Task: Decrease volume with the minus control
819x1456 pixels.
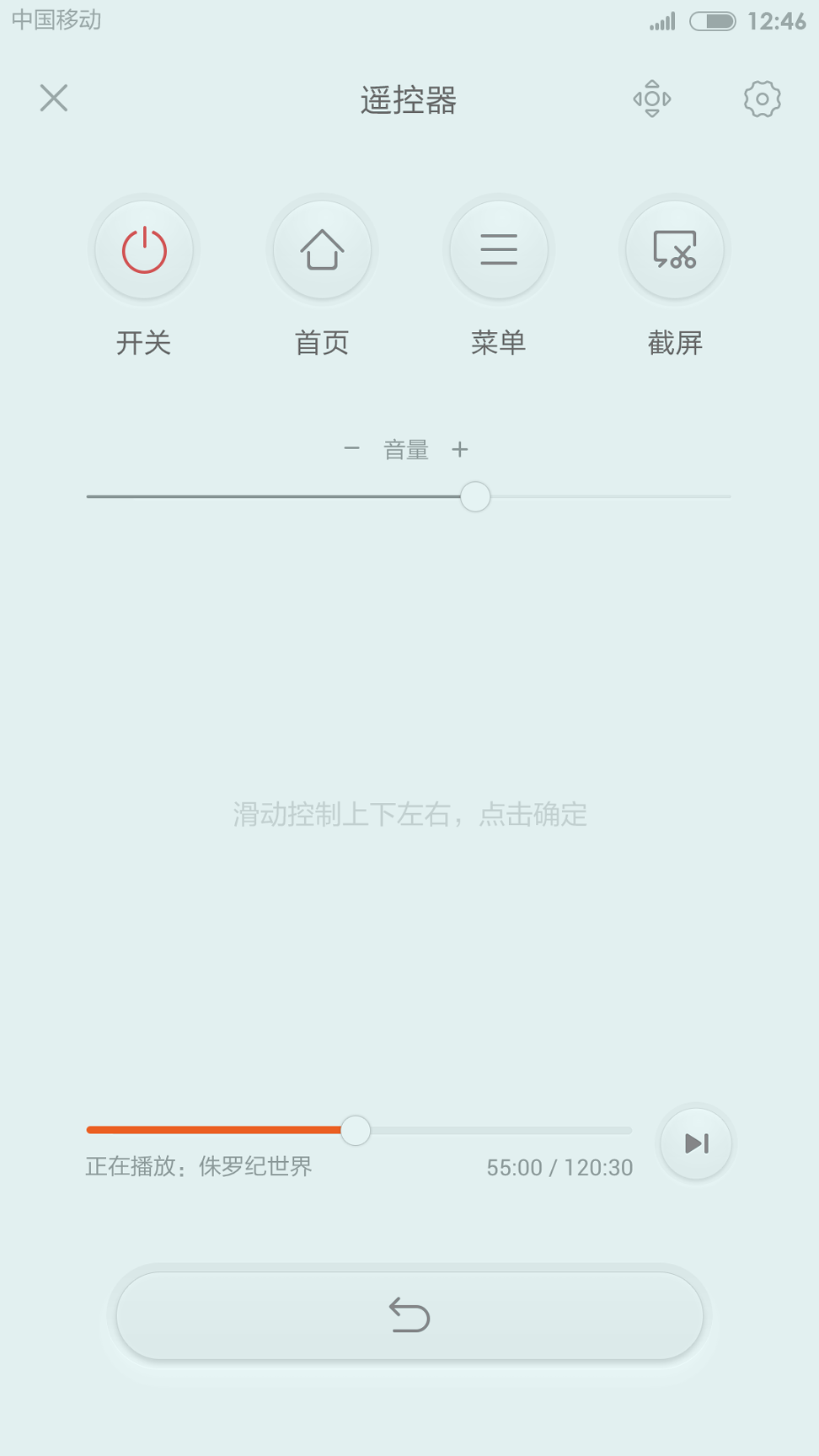Action: click(351, 449)
